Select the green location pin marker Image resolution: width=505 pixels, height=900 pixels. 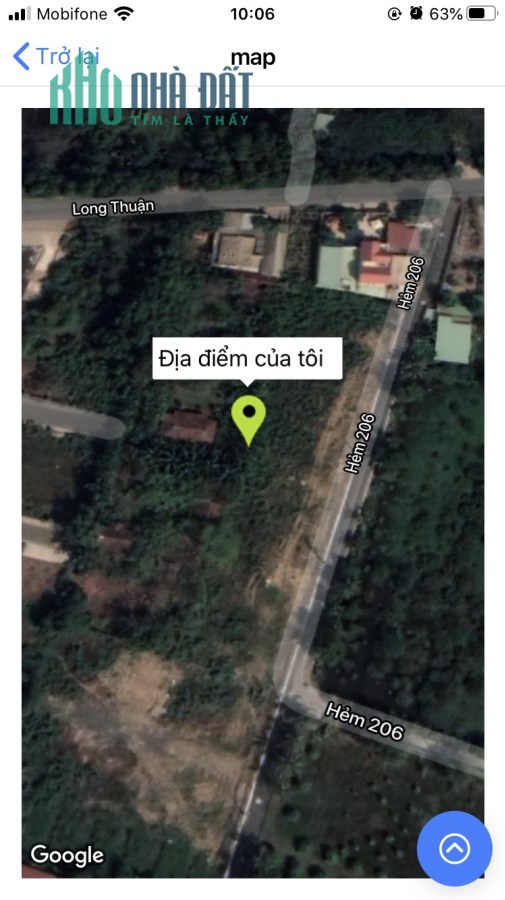pos(248,420)
